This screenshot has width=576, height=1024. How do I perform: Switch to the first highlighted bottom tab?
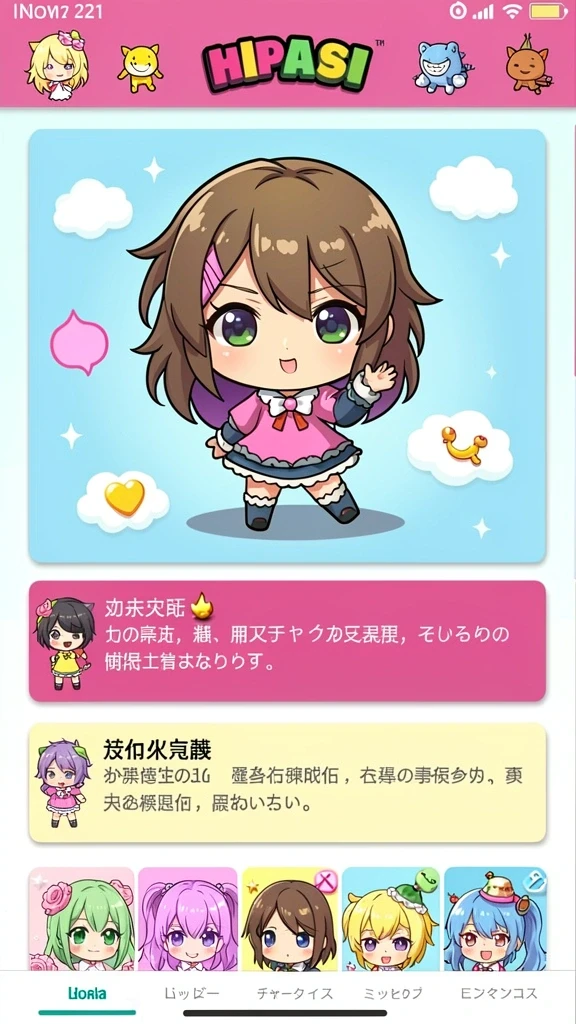pyautogui.click(x=88, y=994)
